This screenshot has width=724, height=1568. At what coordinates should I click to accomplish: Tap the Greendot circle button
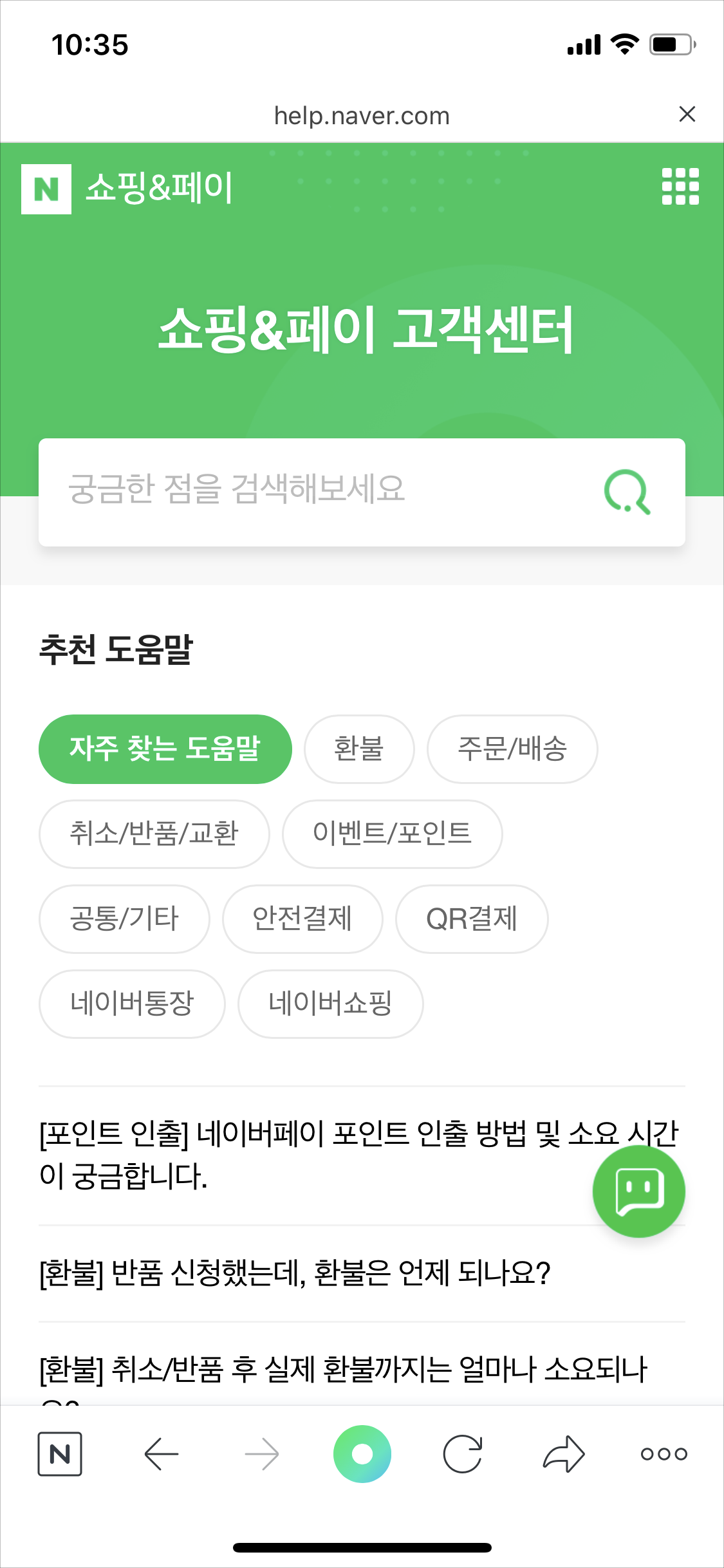click(x=362, y=1453)
